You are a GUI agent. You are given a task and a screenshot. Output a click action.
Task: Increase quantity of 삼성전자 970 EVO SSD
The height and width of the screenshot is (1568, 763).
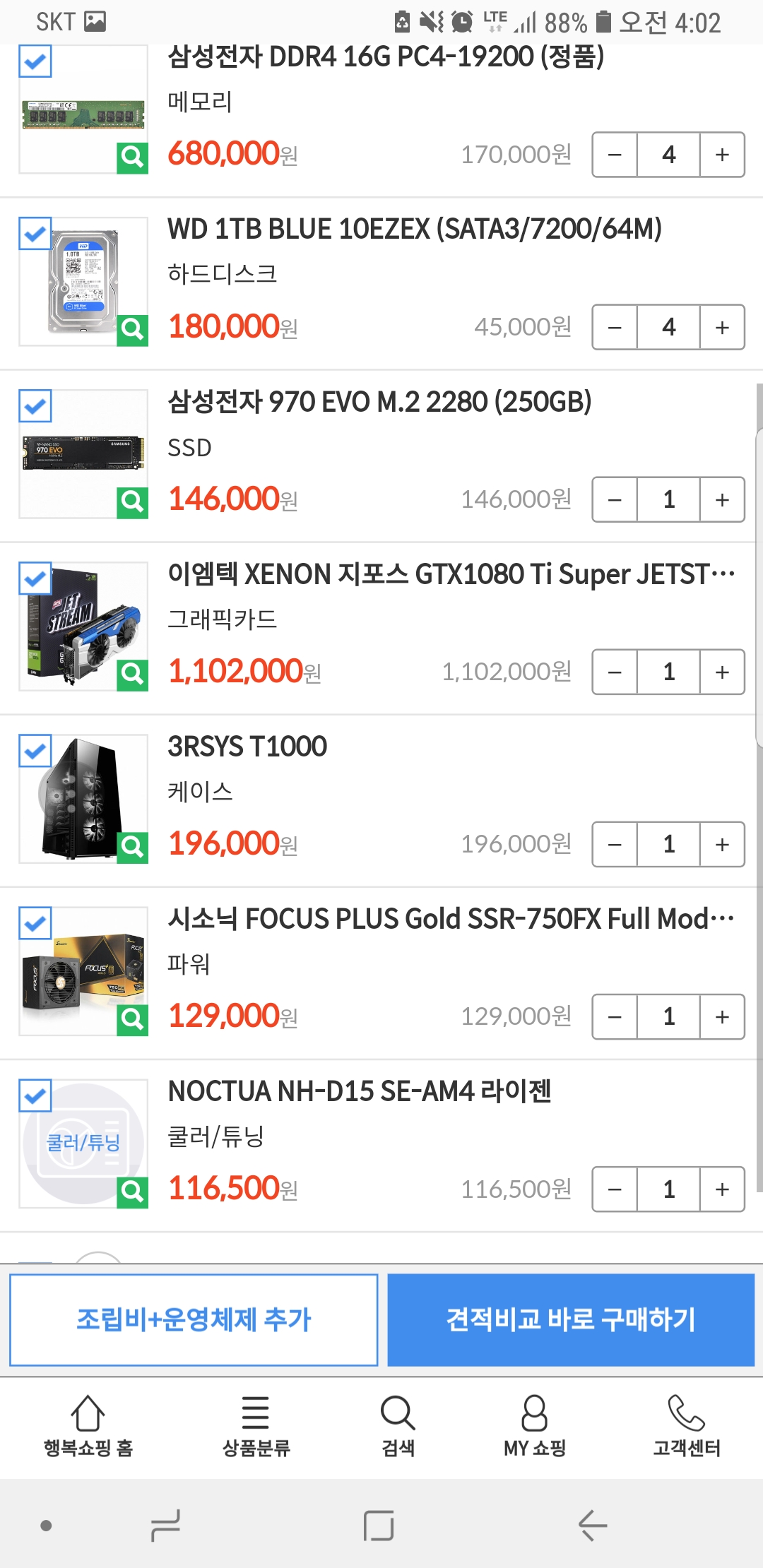(x=722, y=499)
